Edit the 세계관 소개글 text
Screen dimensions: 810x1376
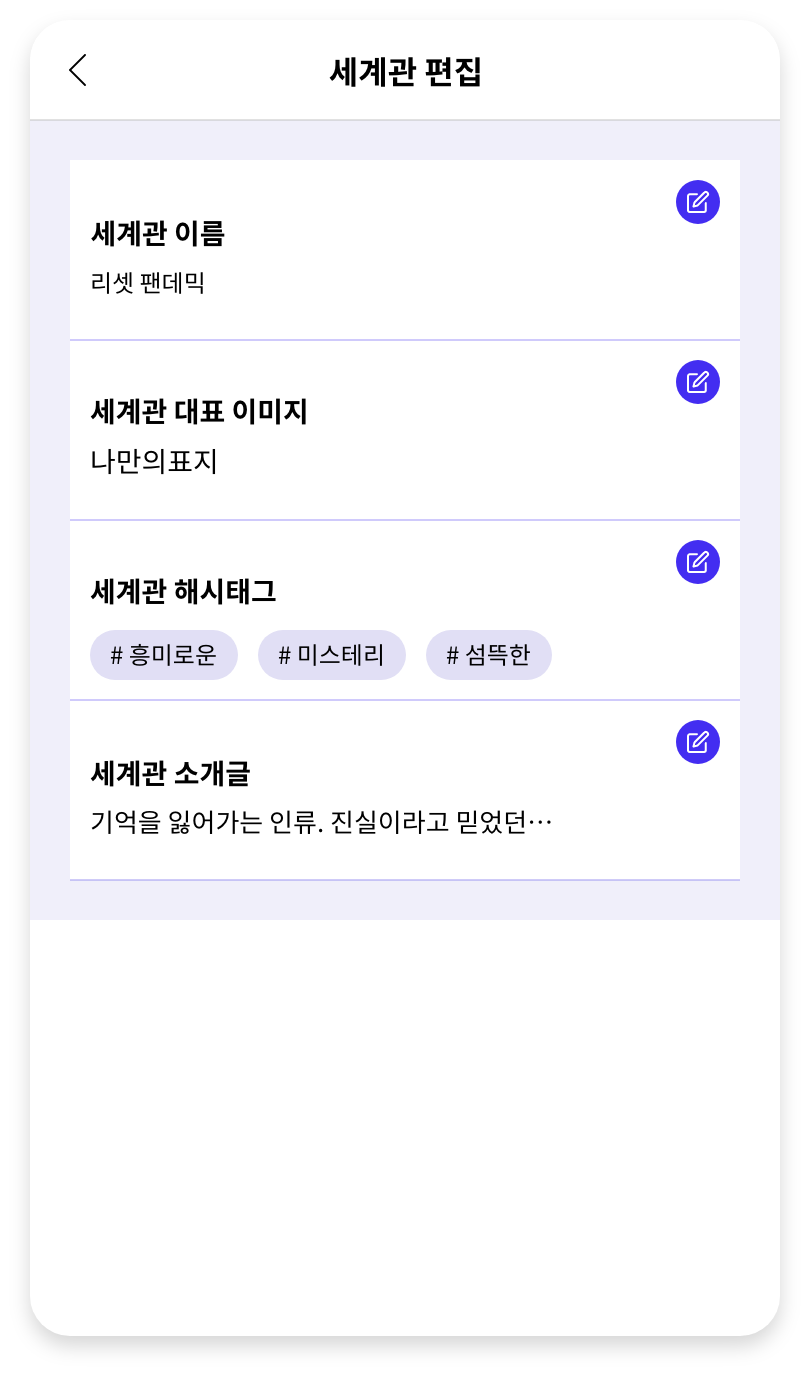(698, 742)
